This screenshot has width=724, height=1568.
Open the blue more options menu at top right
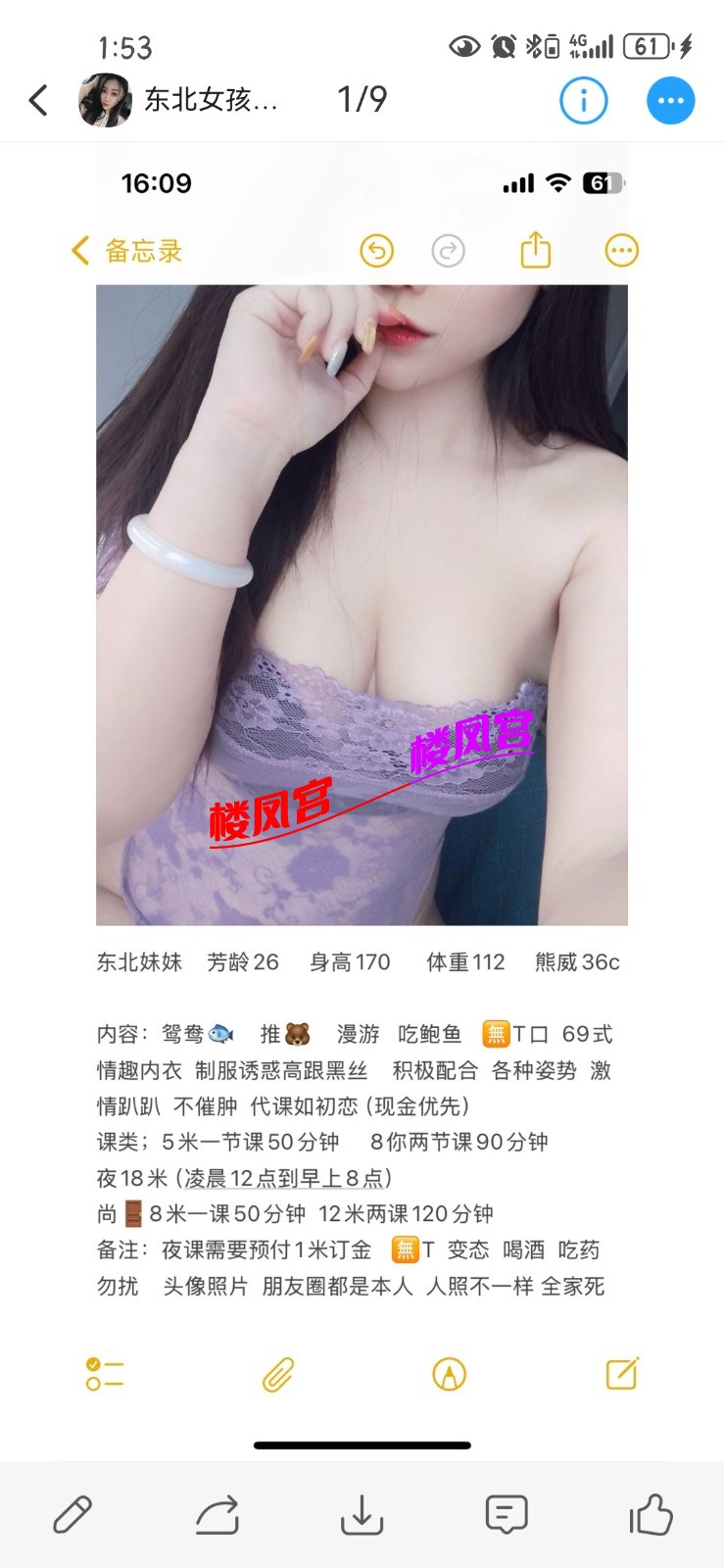[669, 100]
